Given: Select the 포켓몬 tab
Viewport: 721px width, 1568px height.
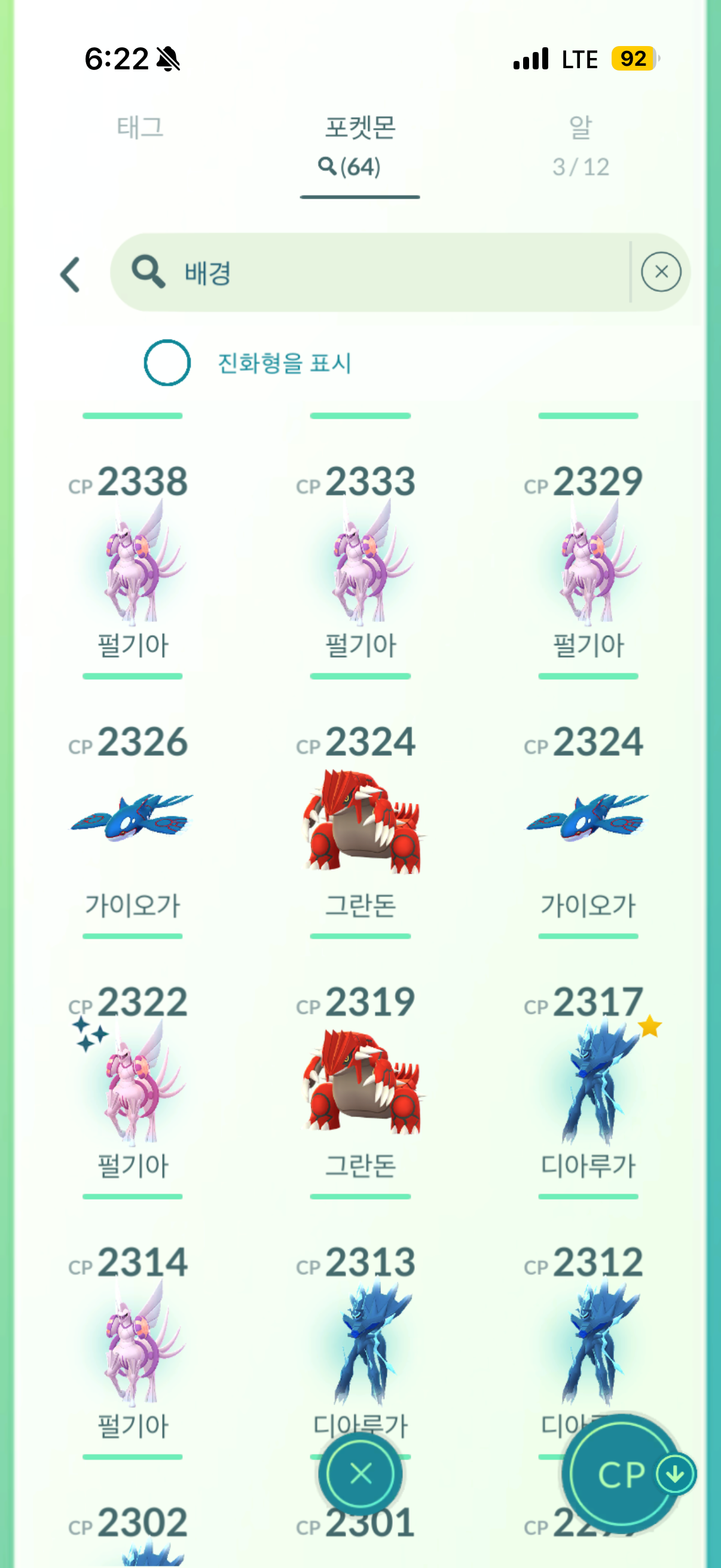Looking at the screenshot, I should pos(359,145).
